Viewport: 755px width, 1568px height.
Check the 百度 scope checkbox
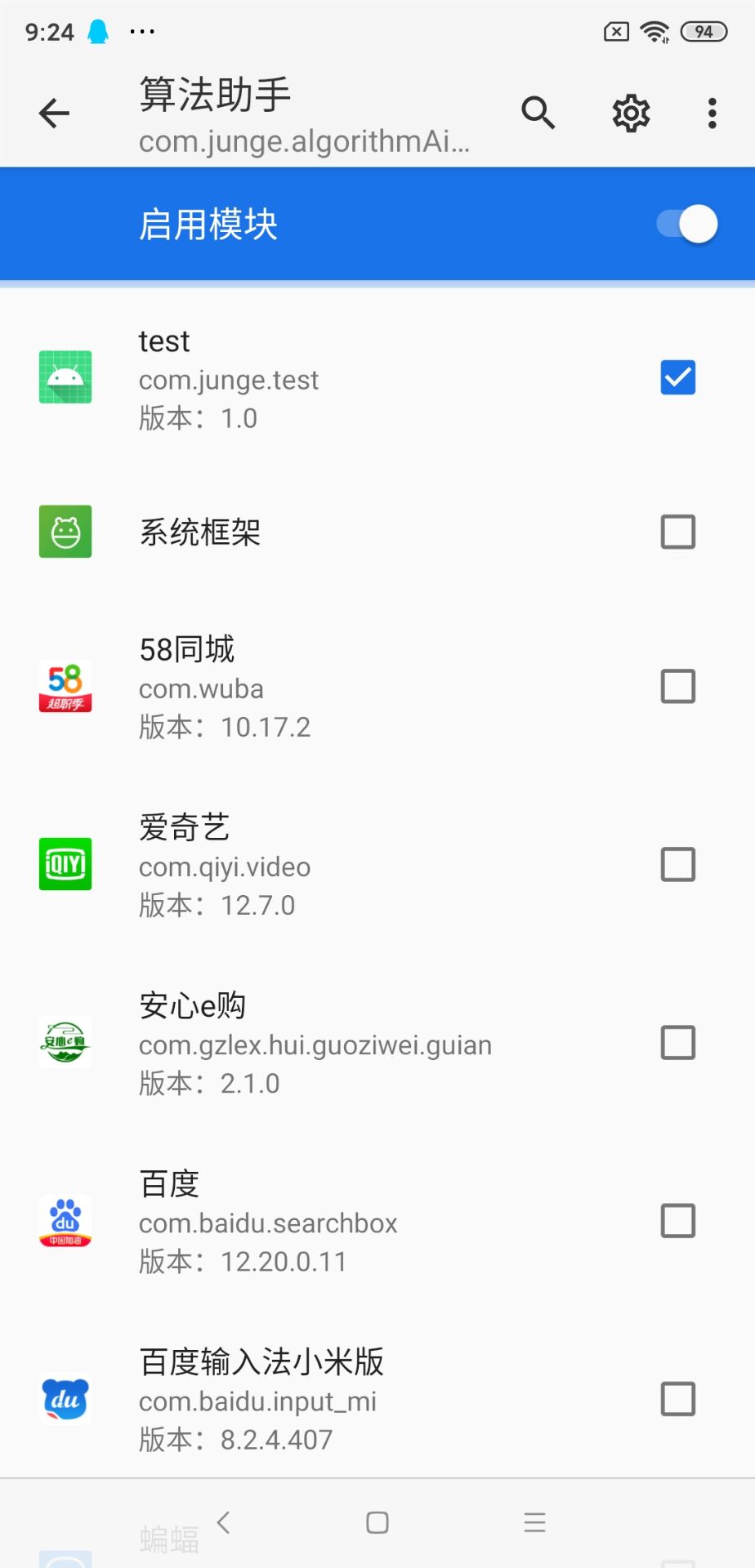(677, 1221)
